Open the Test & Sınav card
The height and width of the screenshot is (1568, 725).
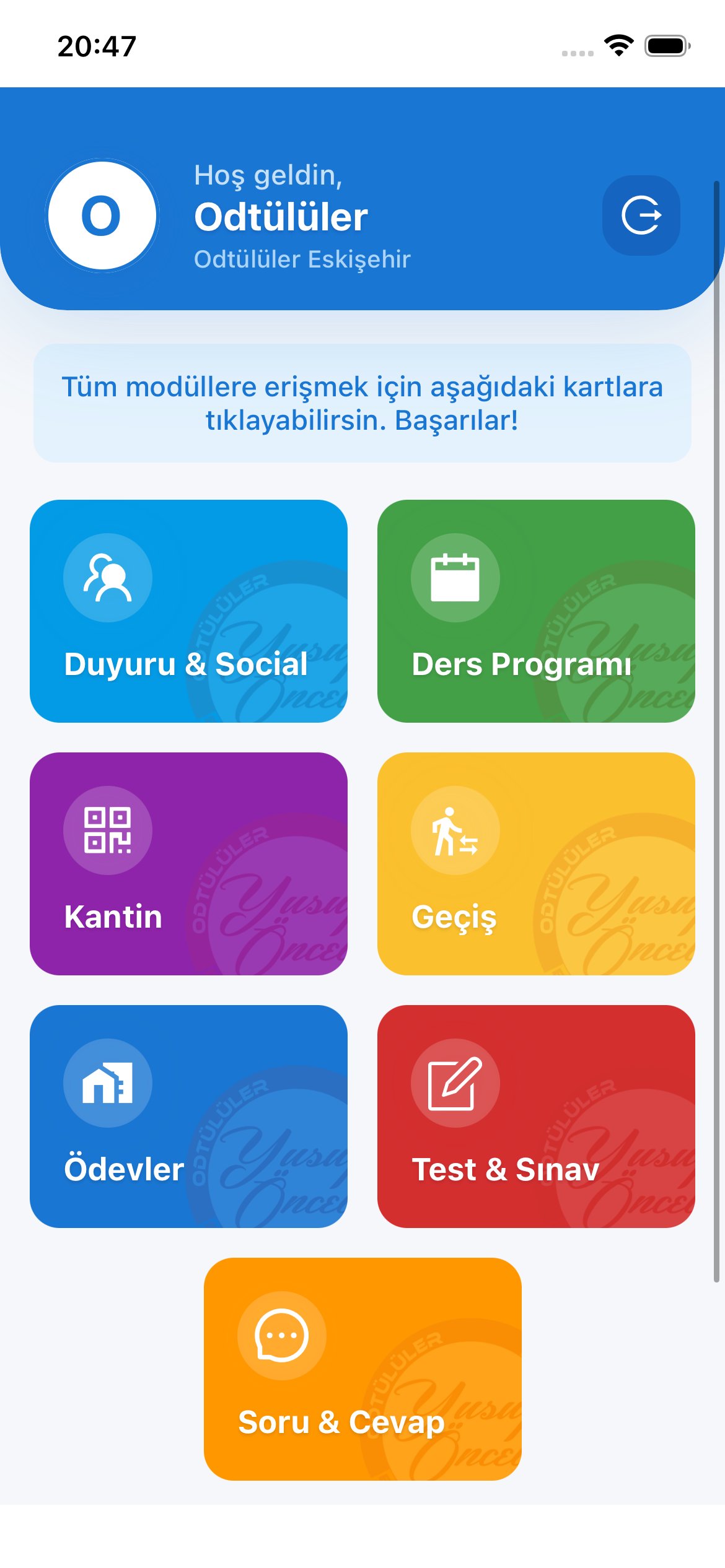535,1116
